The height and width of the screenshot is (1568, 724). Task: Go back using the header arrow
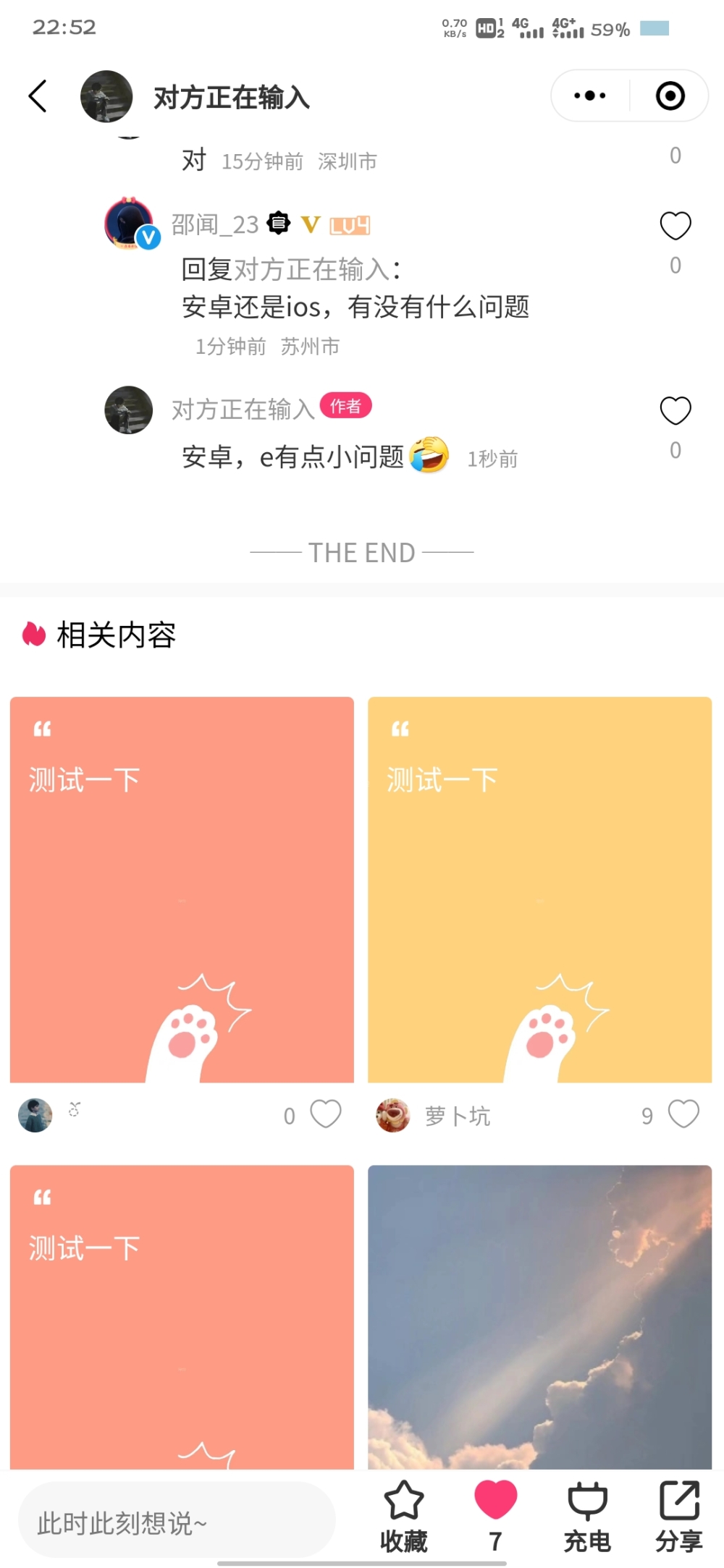pos(38,96)
